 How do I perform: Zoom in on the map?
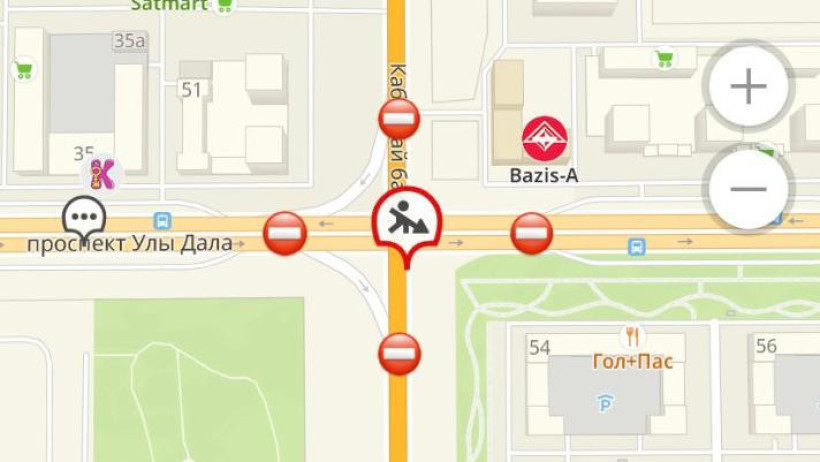coord(748,87)
